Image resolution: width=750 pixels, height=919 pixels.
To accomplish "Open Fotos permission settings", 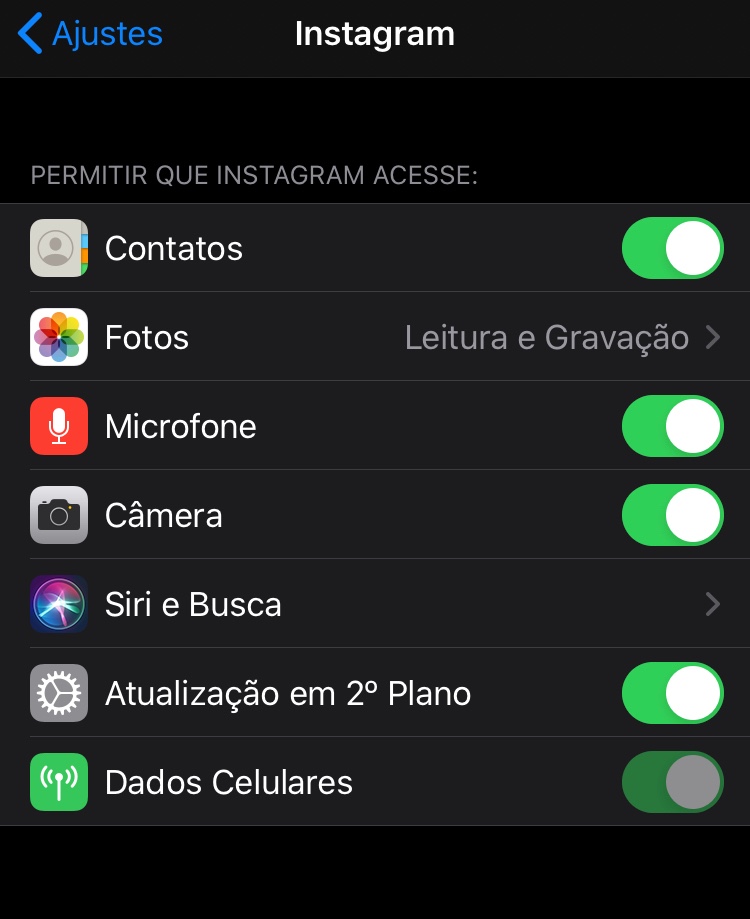I will click(375, 337).
